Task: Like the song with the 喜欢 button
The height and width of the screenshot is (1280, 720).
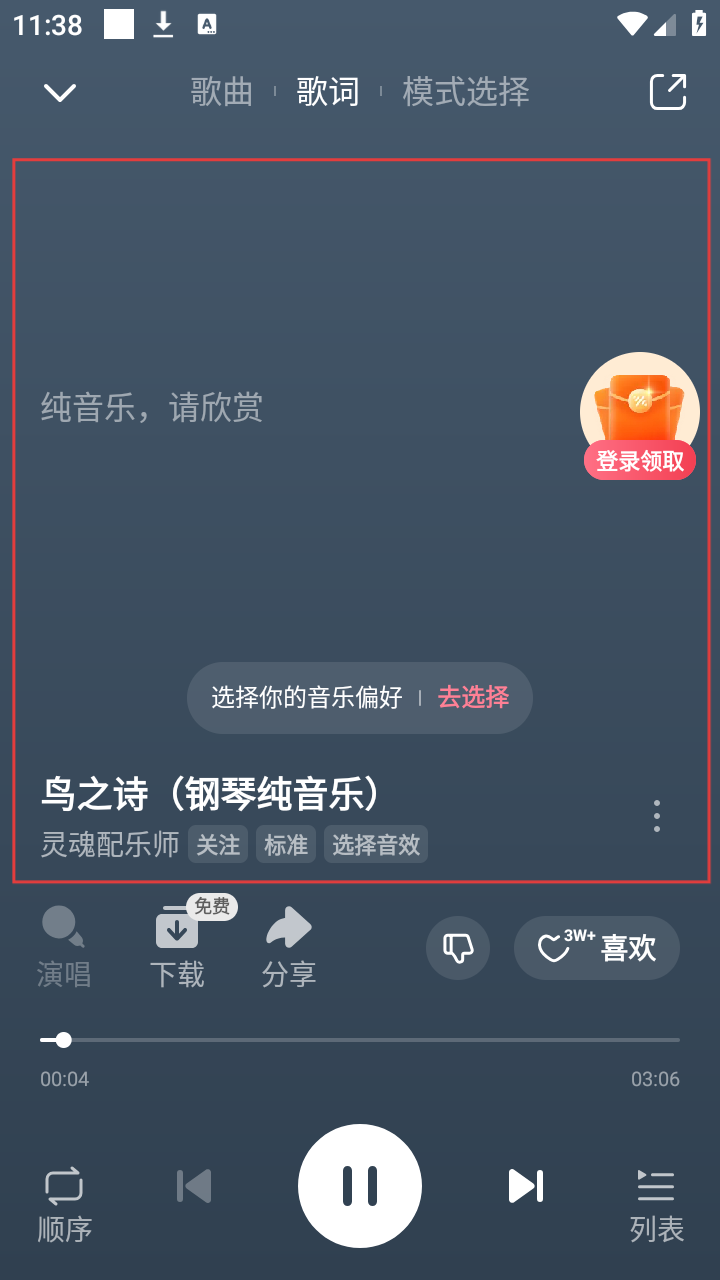Action: click(597, 948)
